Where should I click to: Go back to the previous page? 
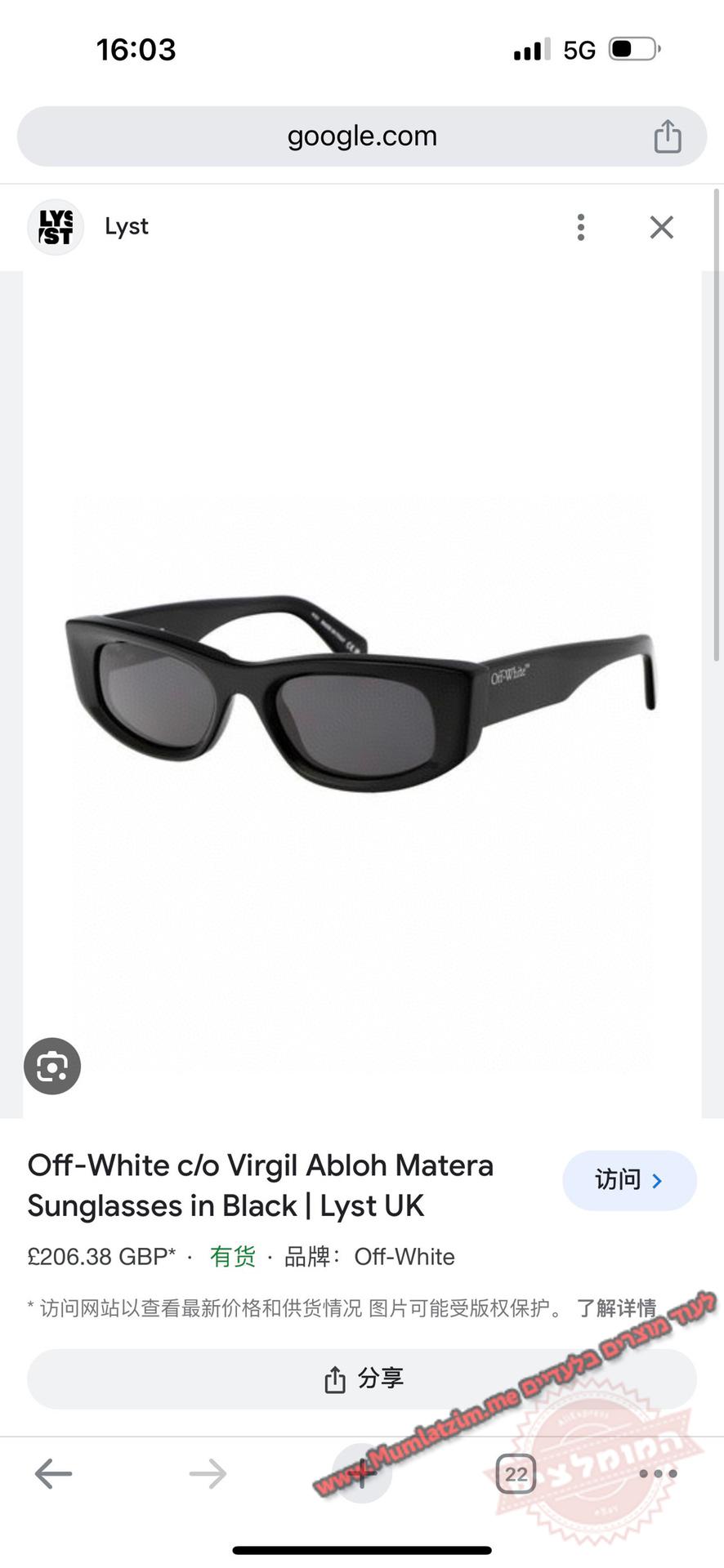click(x=54, y=1473)
